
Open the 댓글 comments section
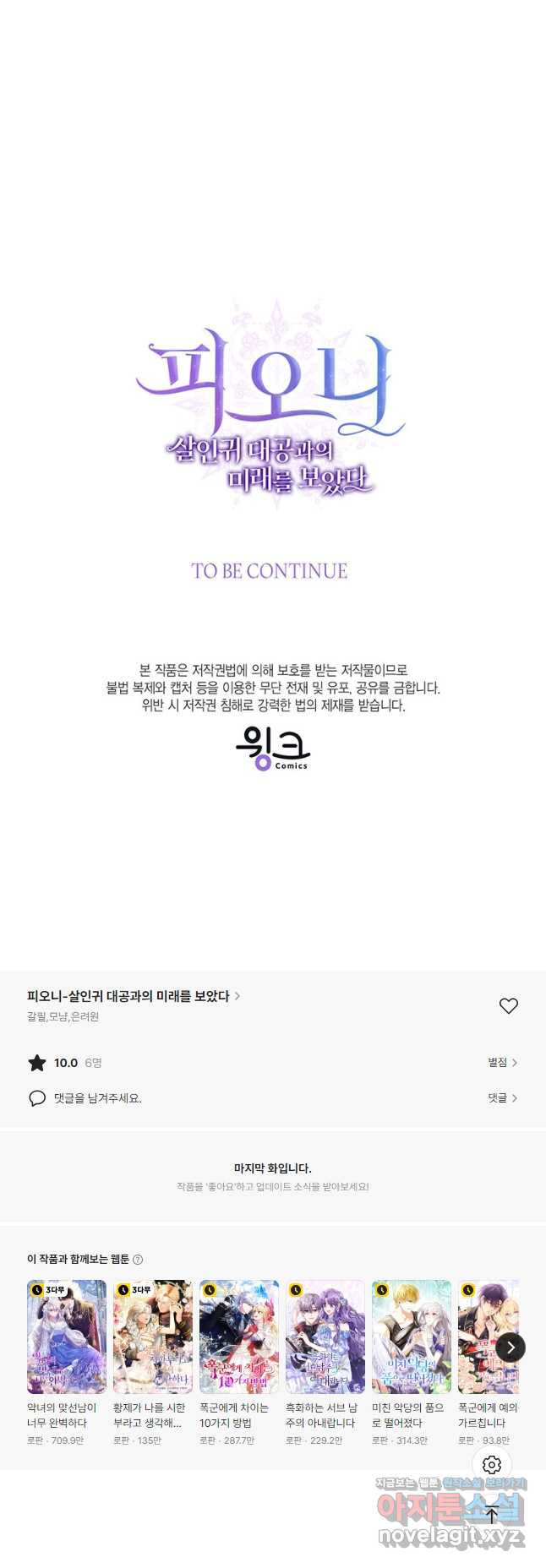point(502,1097)
